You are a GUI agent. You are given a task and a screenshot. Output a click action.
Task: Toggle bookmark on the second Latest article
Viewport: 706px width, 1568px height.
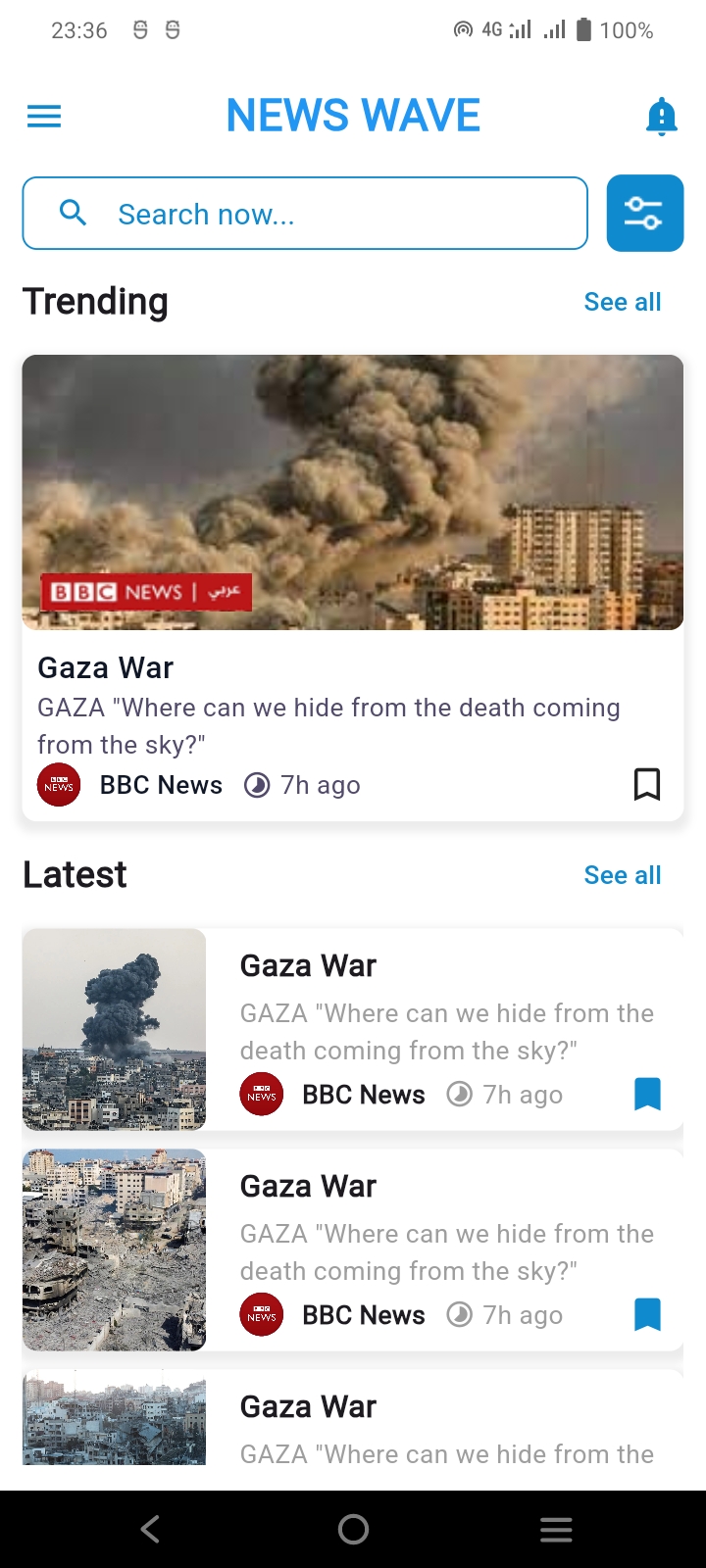pos(647,1314)
